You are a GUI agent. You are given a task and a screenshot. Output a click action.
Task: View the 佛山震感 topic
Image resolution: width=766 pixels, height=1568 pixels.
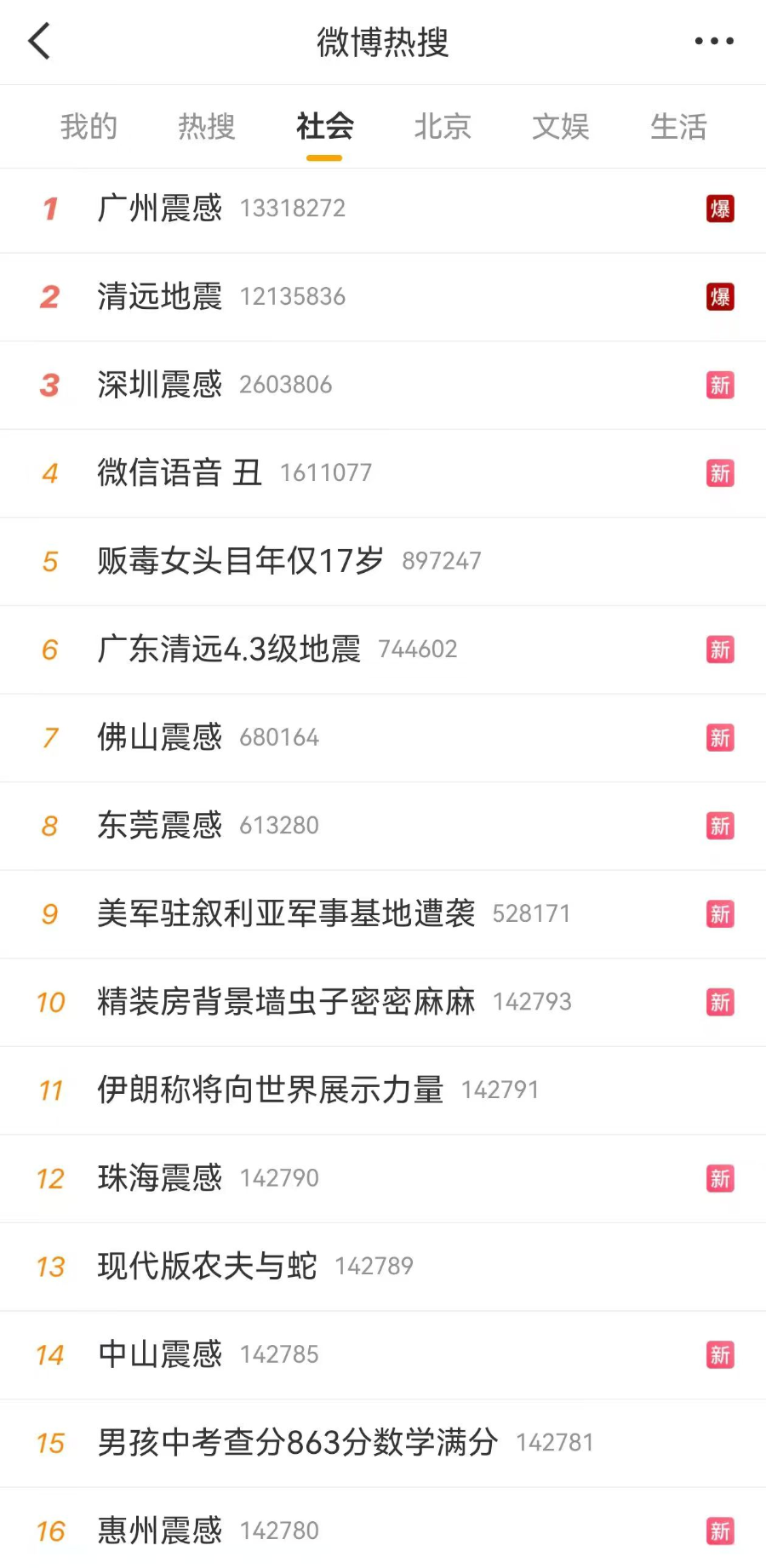pyautogui.click(x=383, y=738)
